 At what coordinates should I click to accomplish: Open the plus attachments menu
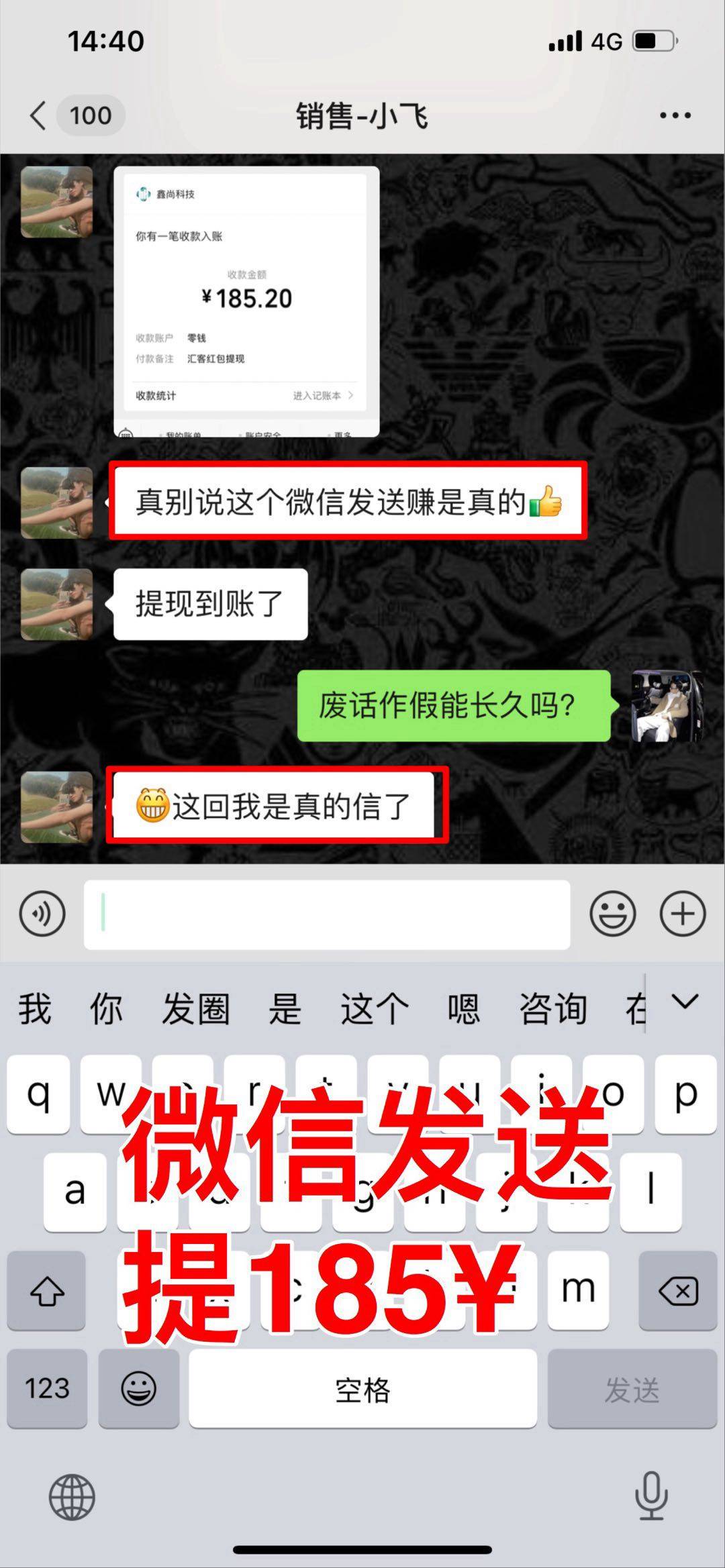click(x=683, y=913)
